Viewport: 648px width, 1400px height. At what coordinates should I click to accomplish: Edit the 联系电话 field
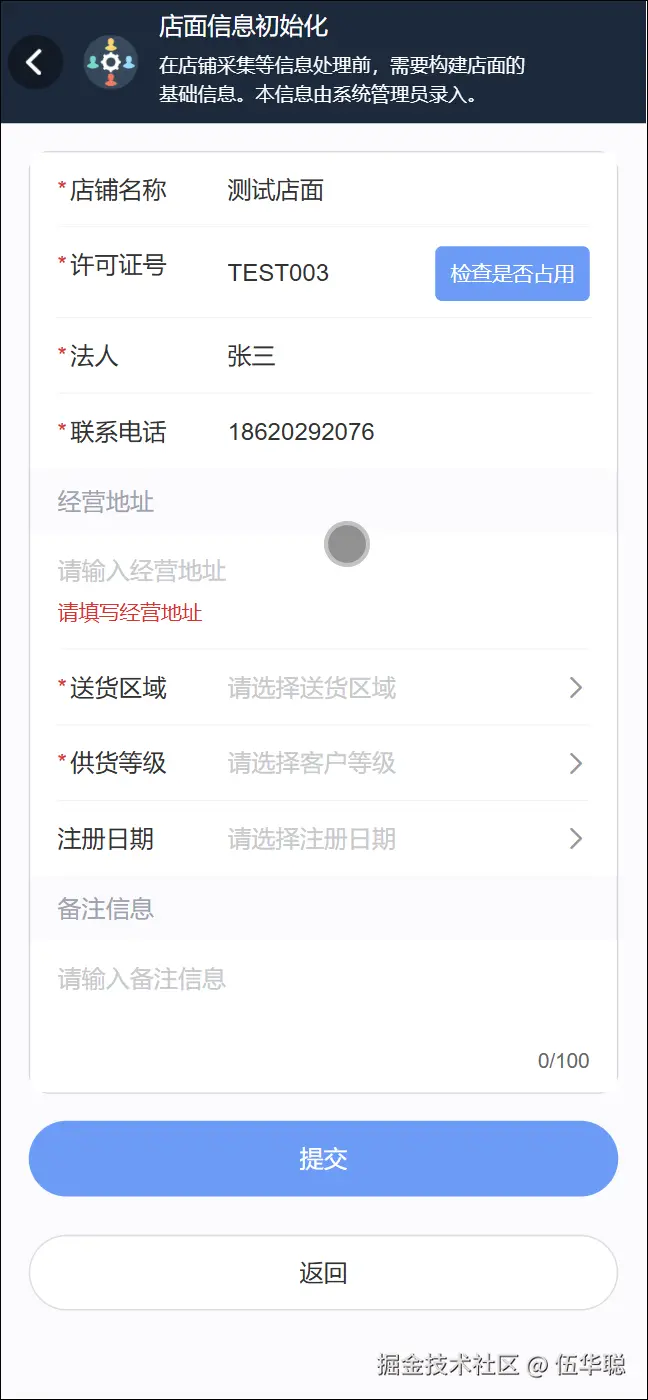(x=400, y=432)
